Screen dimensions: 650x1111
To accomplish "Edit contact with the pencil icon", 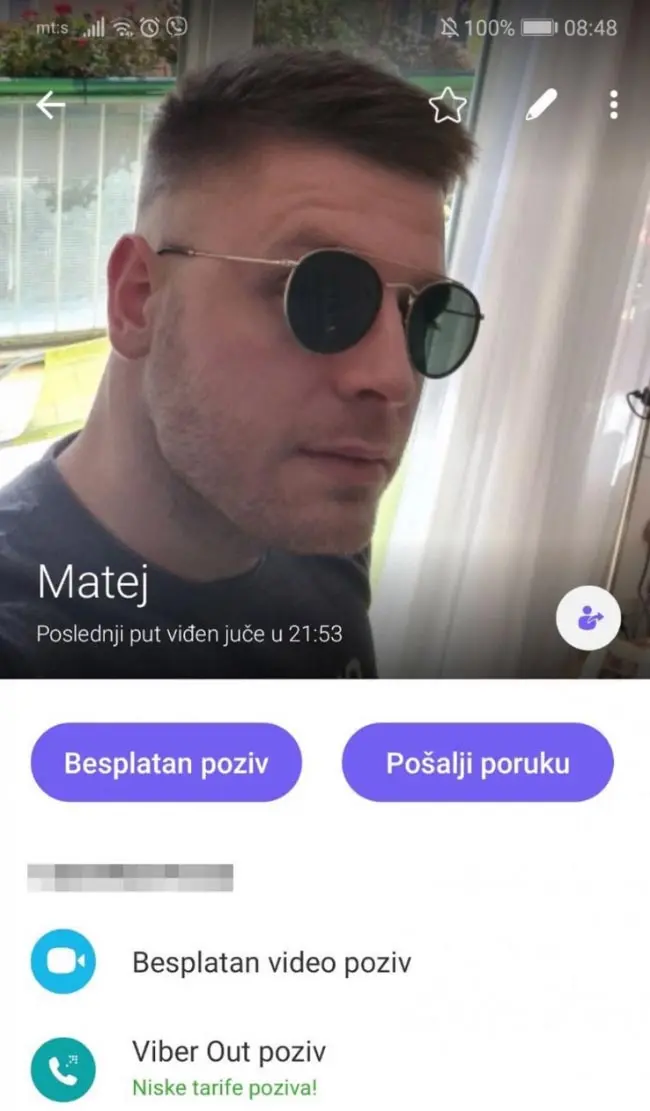I will pyautogui.click(x=541, y=105).
